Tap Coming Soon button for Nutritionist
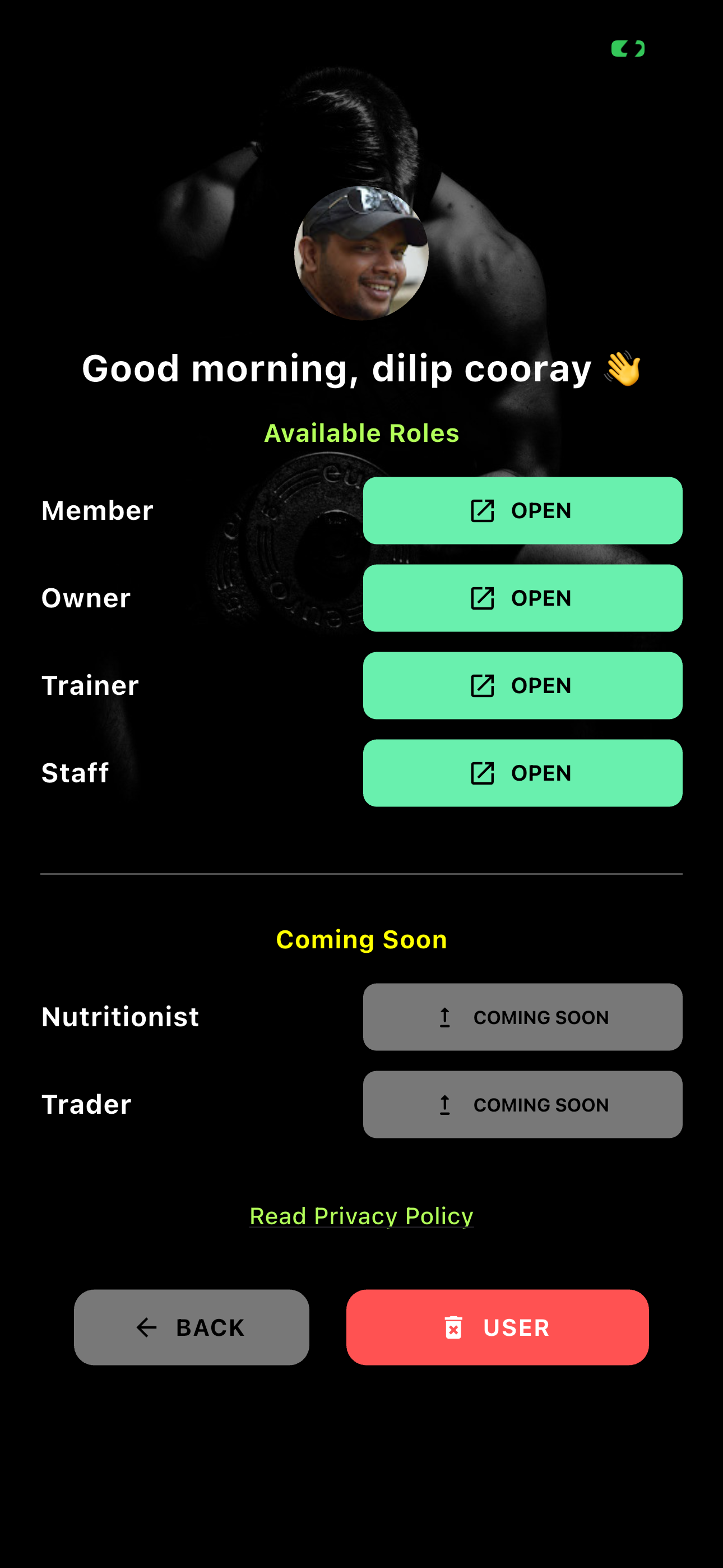The width and height of the screenshot is (723, 1568). [x=522, y=1017]
